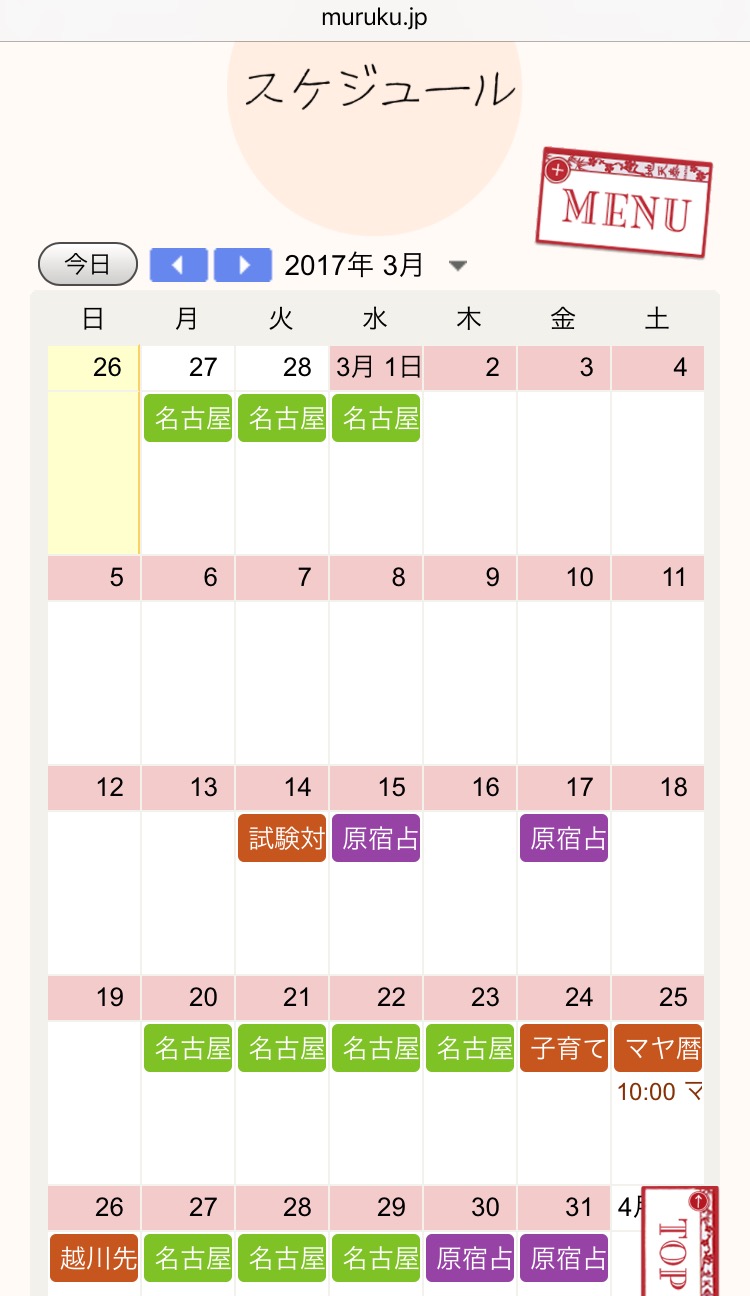
Task: Tap the 今日 button
Action: point(87,265)
